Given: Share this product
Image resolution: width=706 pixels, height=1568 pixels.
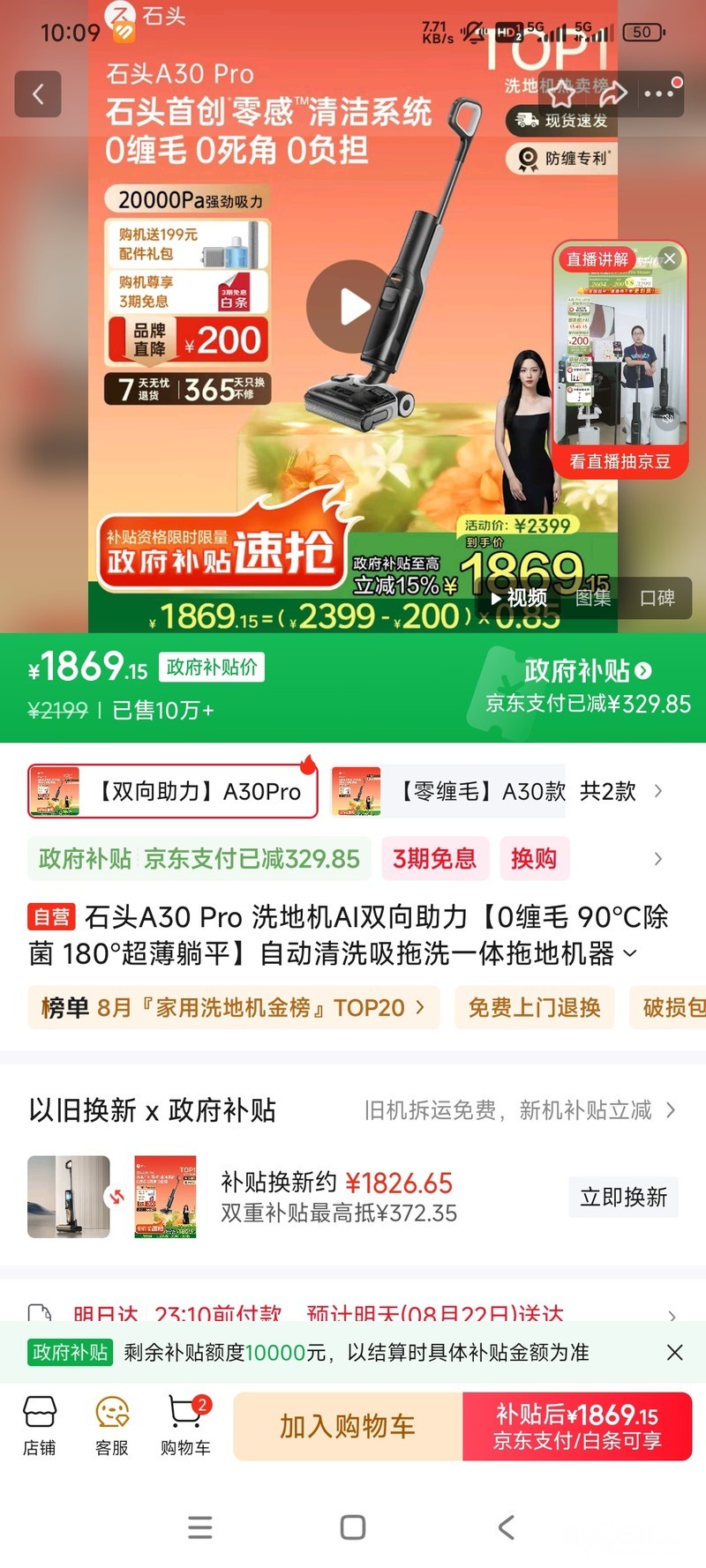Looking at the screenshot, I should click(x=612, y=93).
